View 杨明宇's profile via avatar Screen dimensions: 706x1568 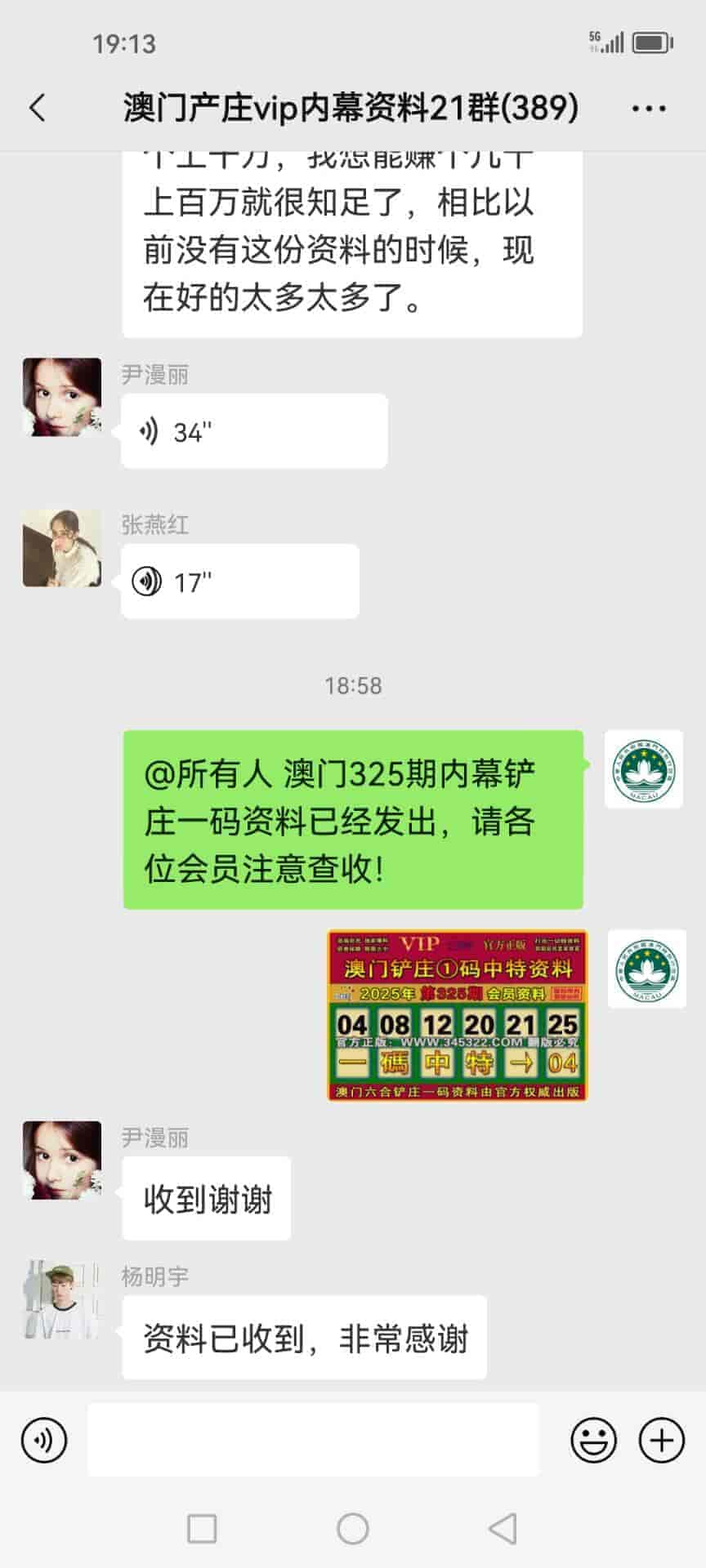click(62, 1300)
